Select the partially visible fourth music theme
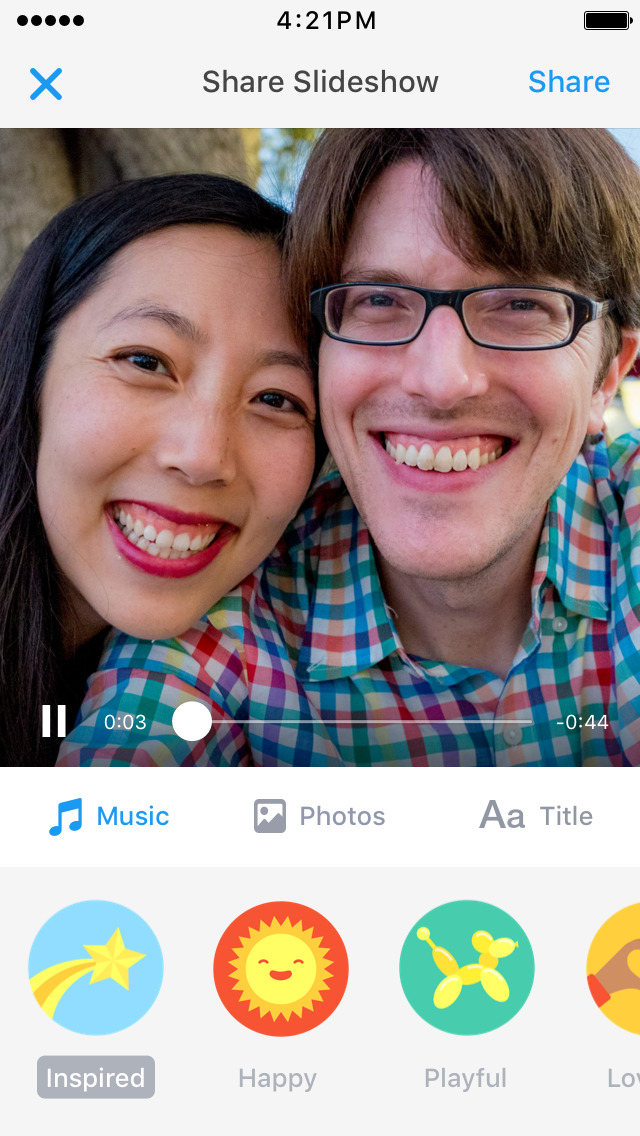 tap(613, 968)
